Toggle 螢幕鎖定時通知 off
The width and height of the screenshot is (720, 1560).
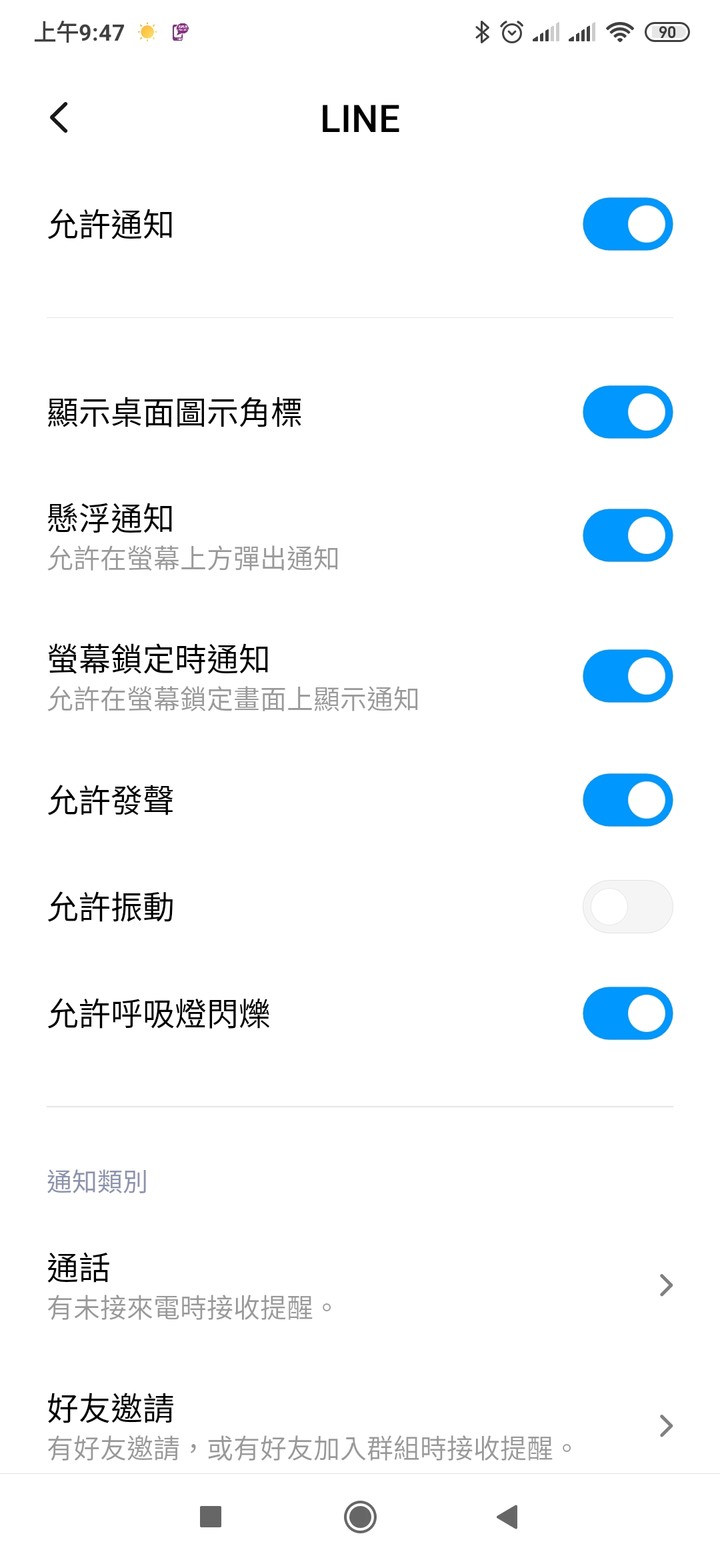coord(628,676)
